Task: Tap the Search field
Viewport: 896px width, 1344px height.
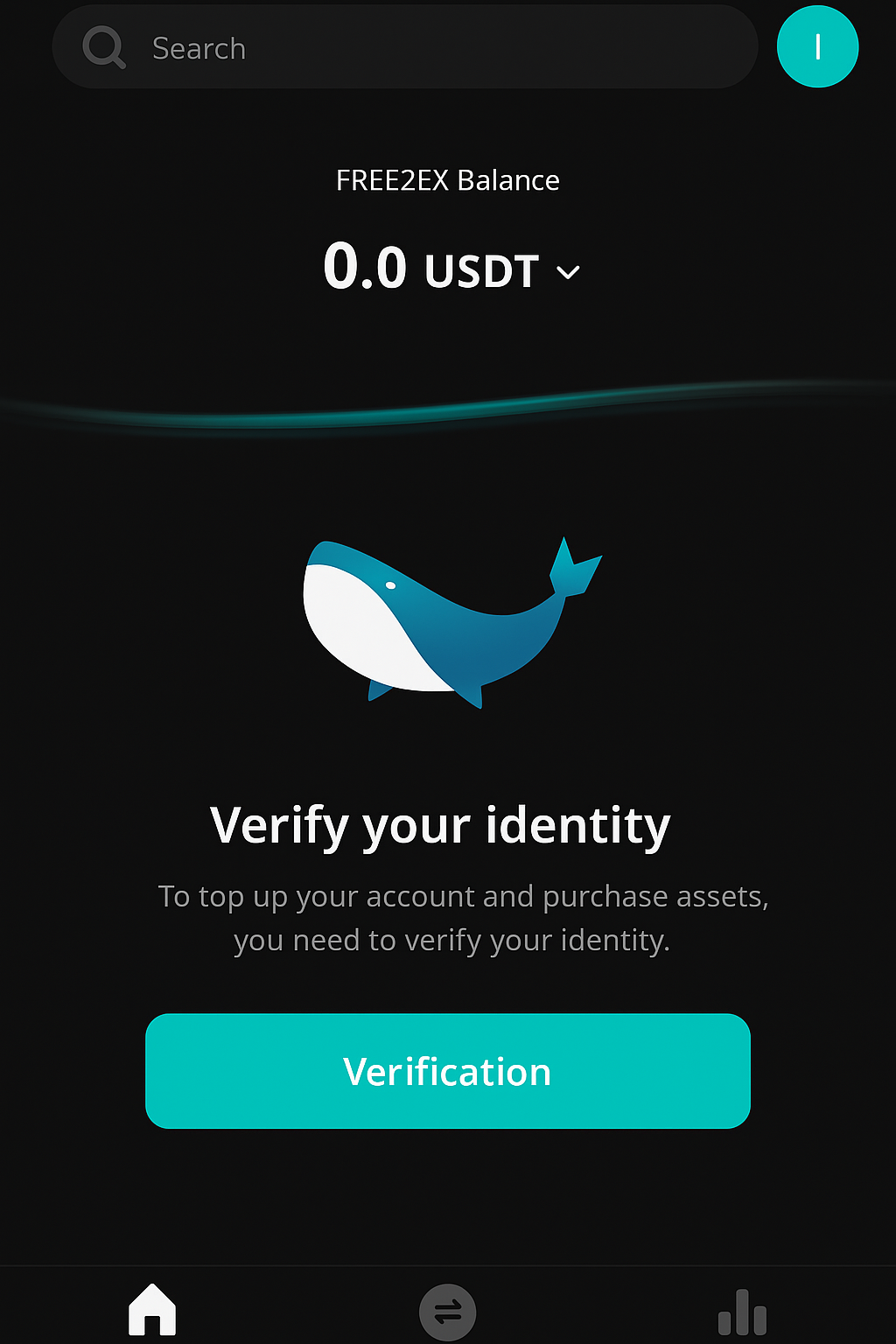Action: coord(404,47)
